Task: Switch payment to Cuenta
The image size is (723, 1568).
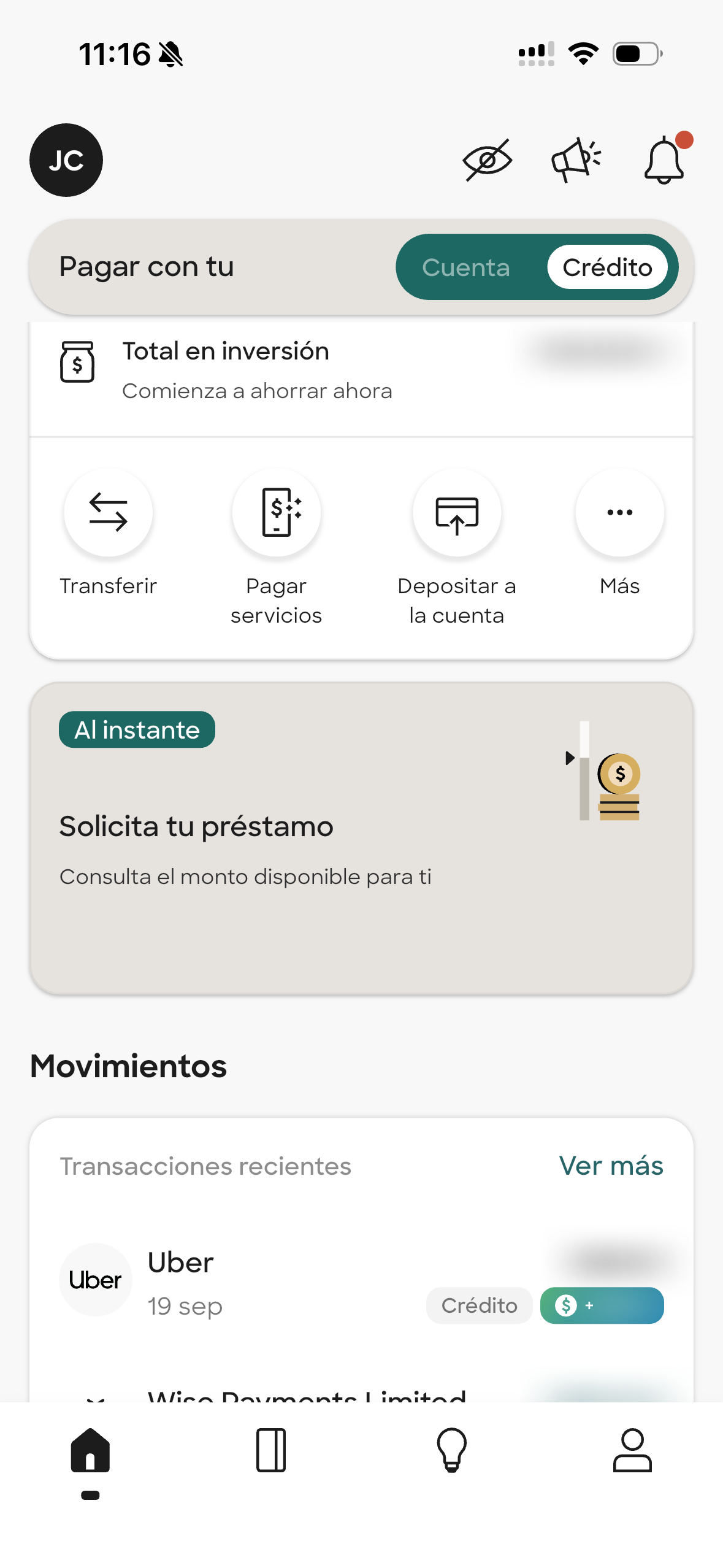Action: (466, 267)
